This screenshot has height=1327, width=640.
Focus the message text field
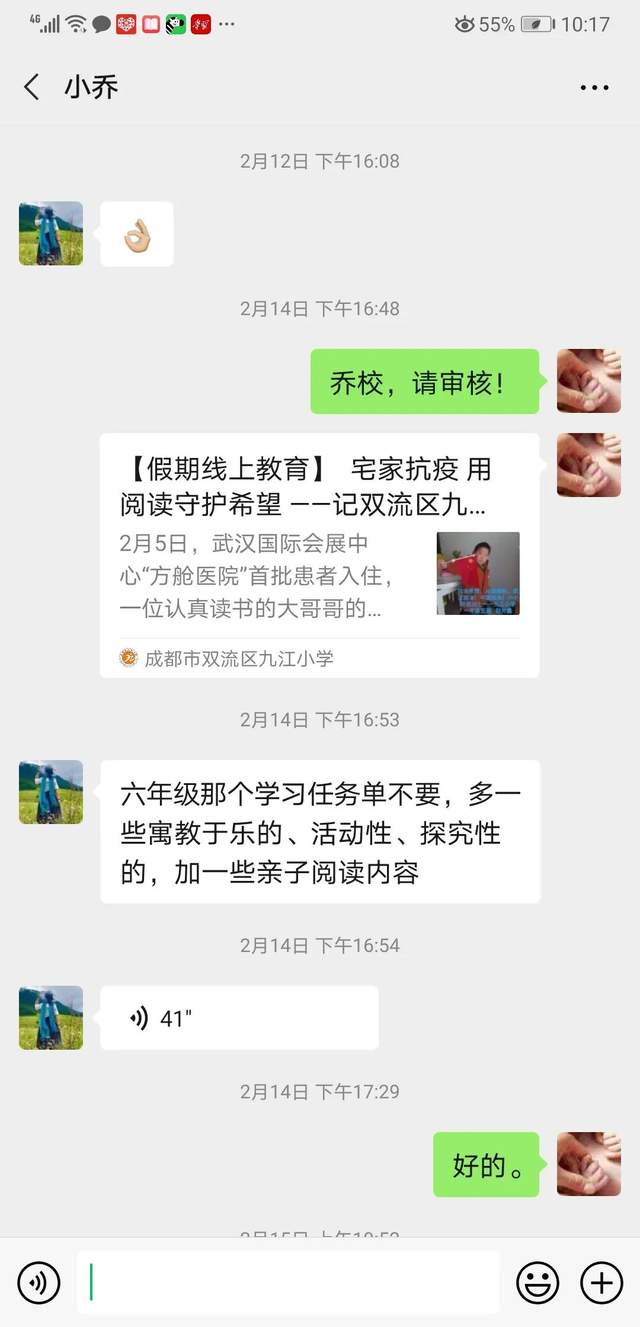pos(288,1282)
